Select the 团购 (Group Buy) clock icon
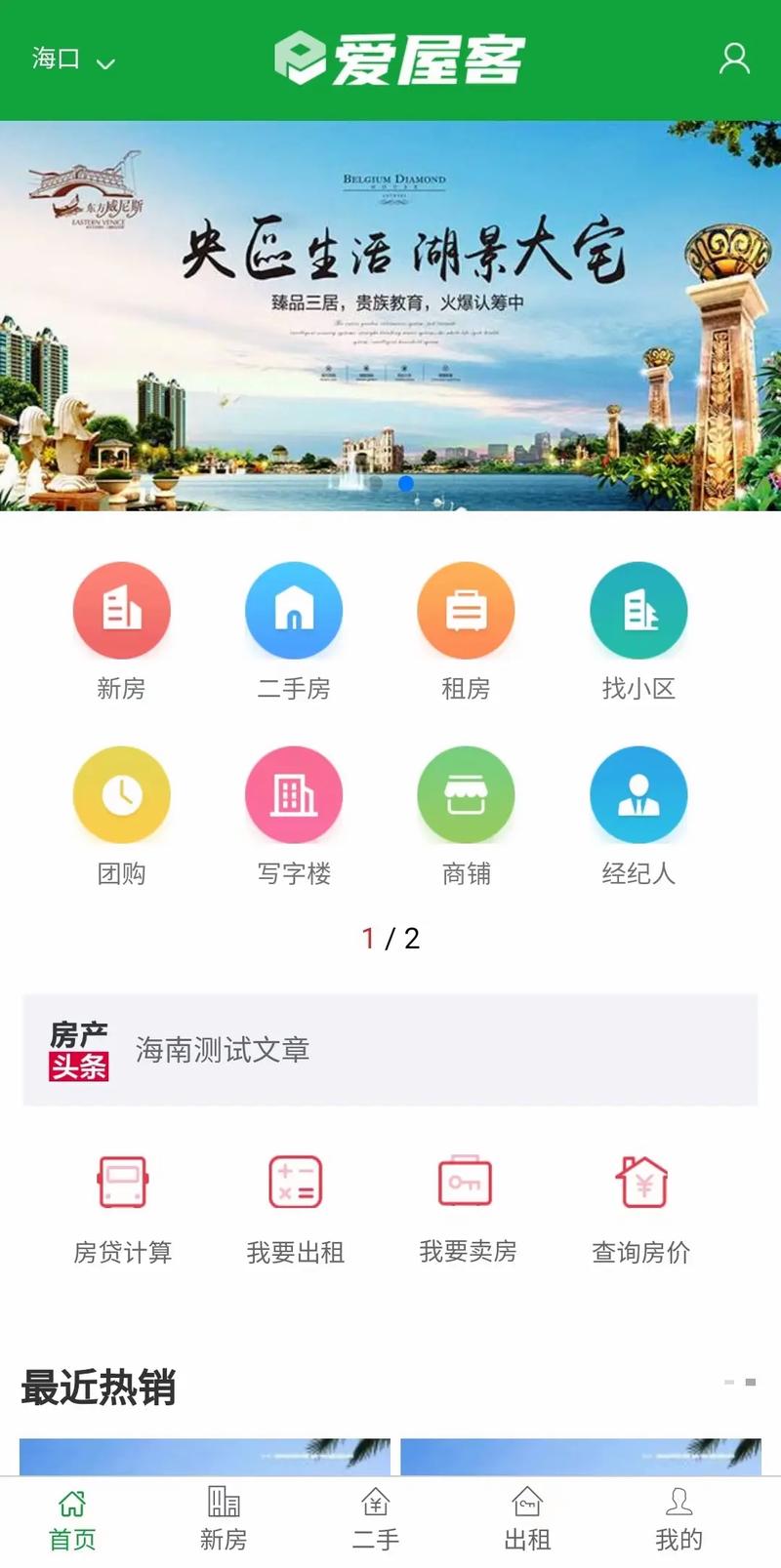This screenshot has height=1568, width=781. tap(122, 794)
